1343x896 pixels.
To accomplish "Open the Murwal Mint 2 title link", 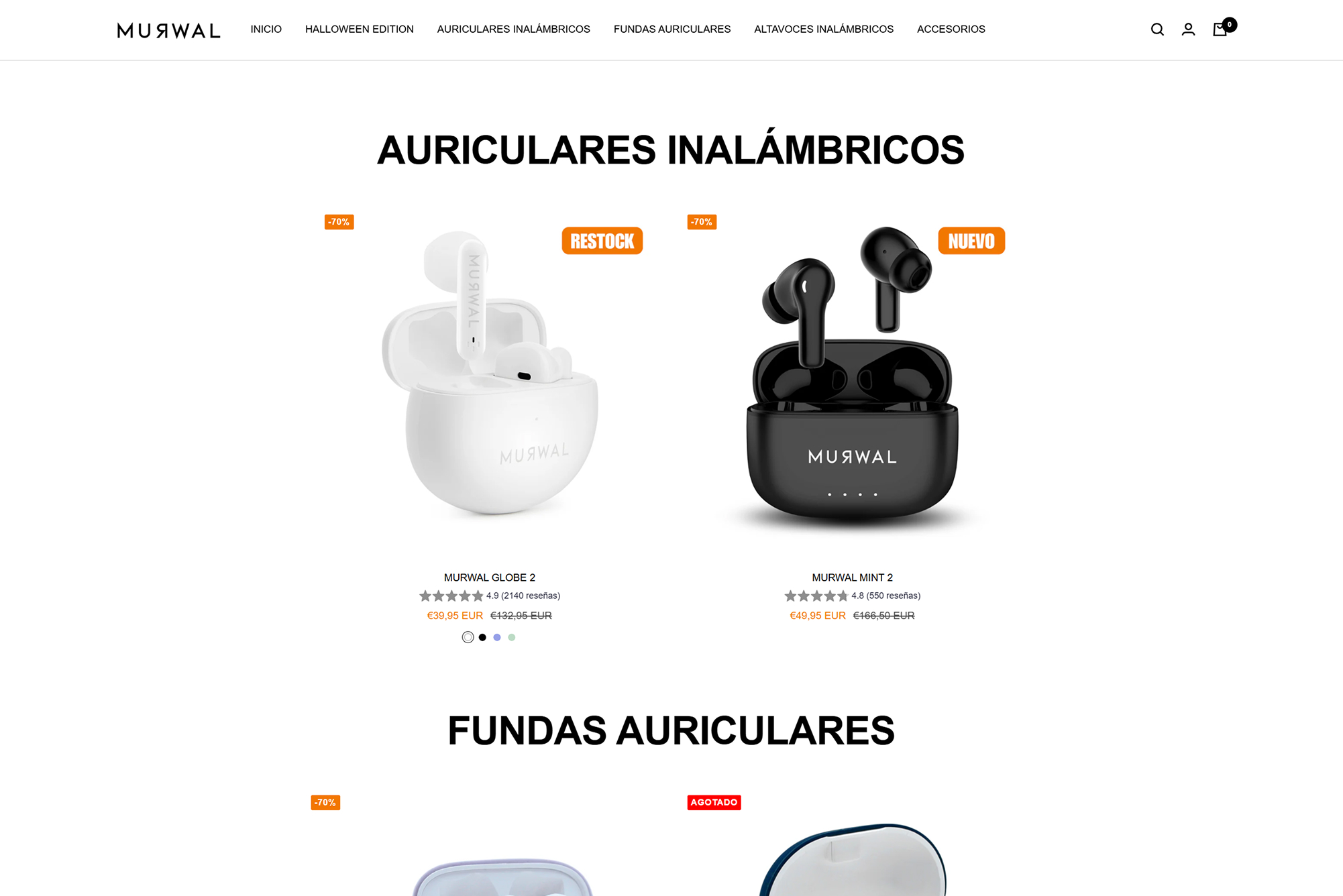I will pyautogui.click(x=852, y=577).
